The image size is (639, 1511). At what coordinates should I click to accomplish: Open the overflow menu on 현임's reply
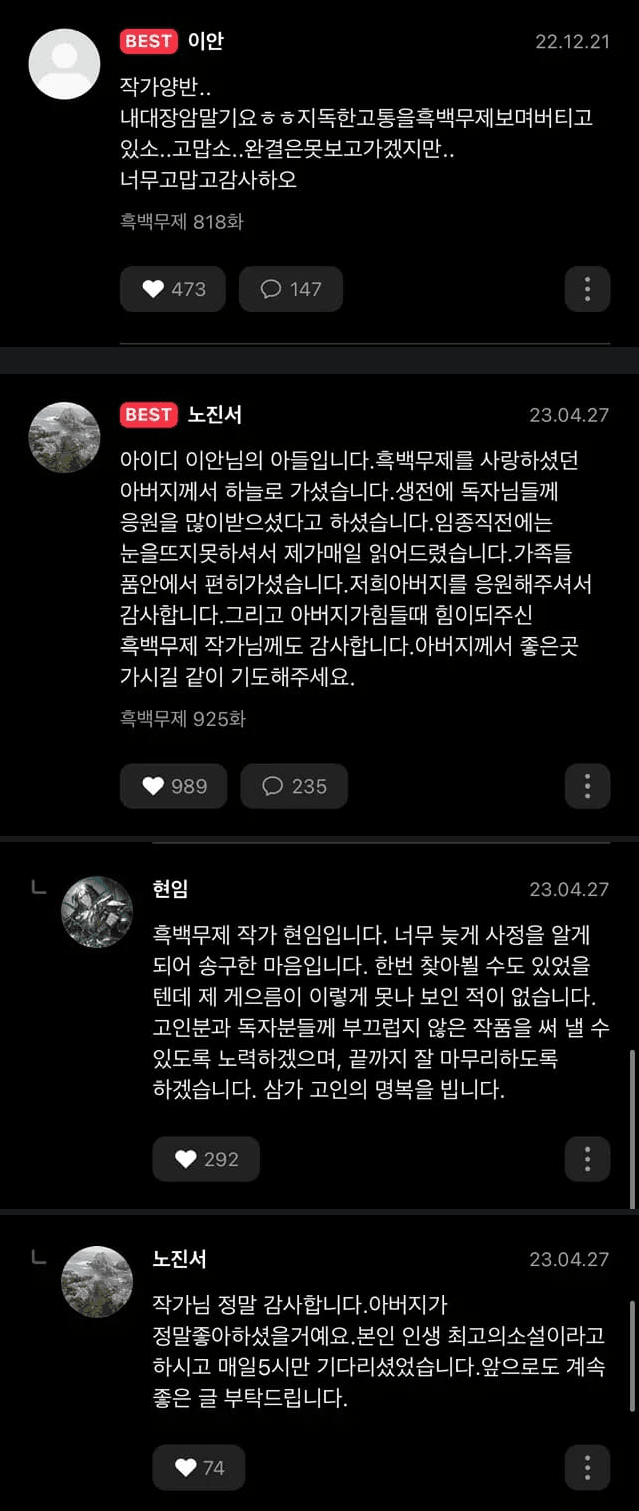pyautogui.click(x=587, y=1159)
